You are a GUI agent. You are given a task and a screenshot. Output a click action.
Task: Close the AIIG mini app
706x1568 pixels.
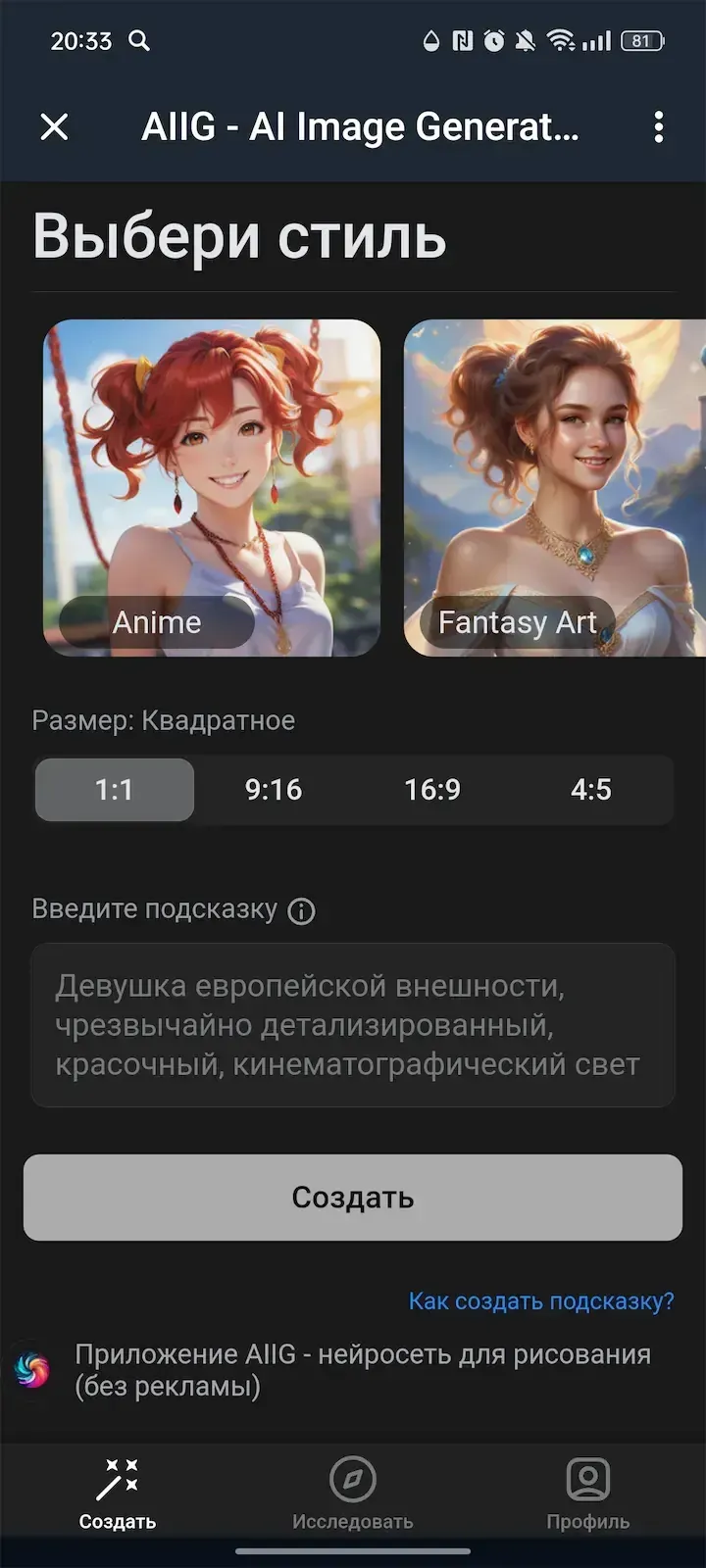[x=55, y=126]
